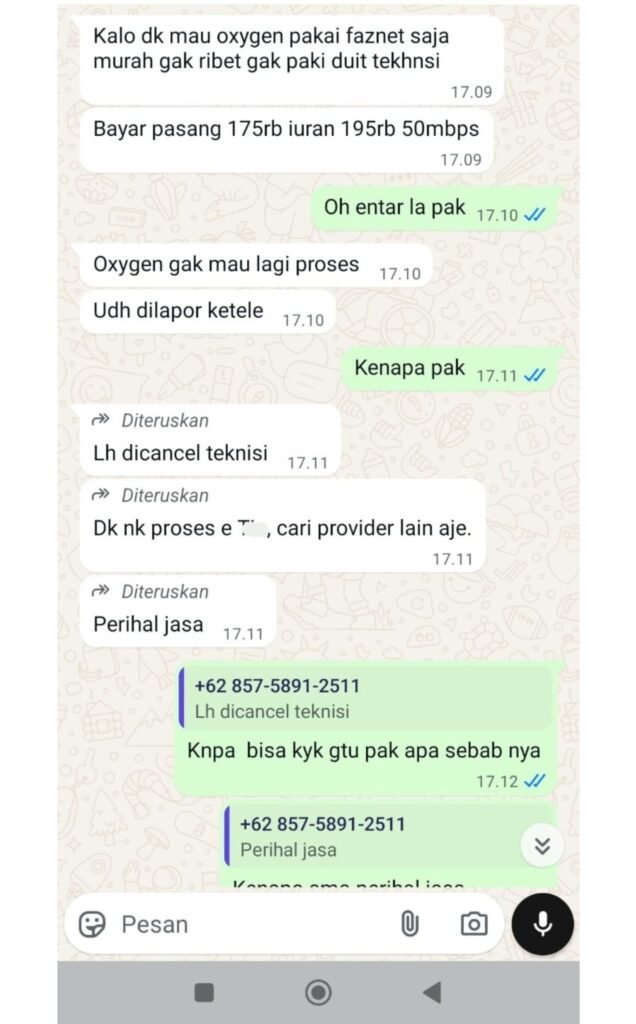Screen dimensions: 636x1024
Task: Open recent apps with the square button
Action: pos(204,992)
